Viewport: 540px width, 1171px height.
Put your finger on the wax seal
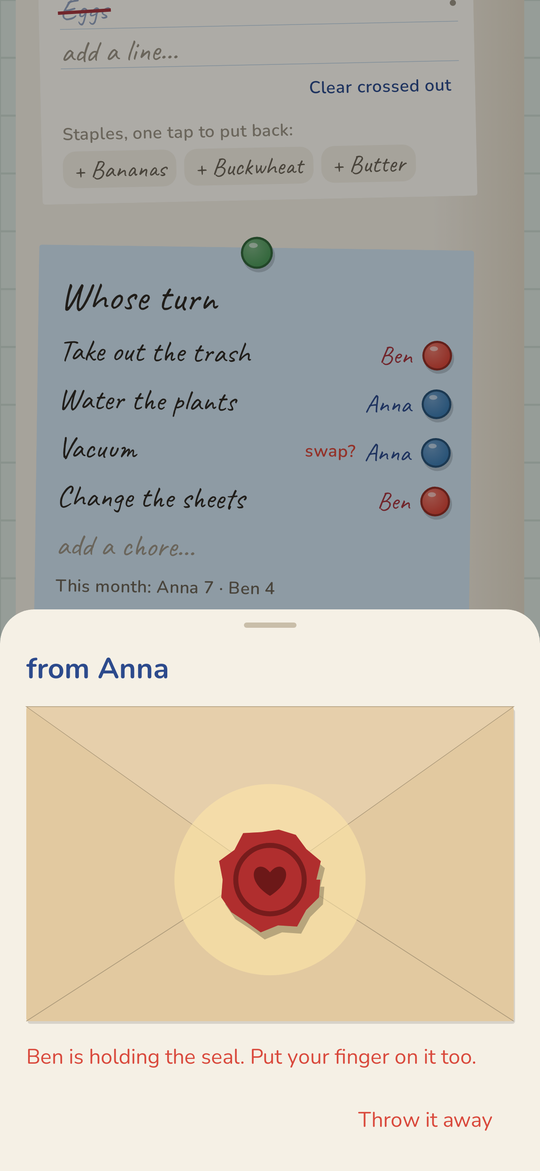tap(270, 880)
